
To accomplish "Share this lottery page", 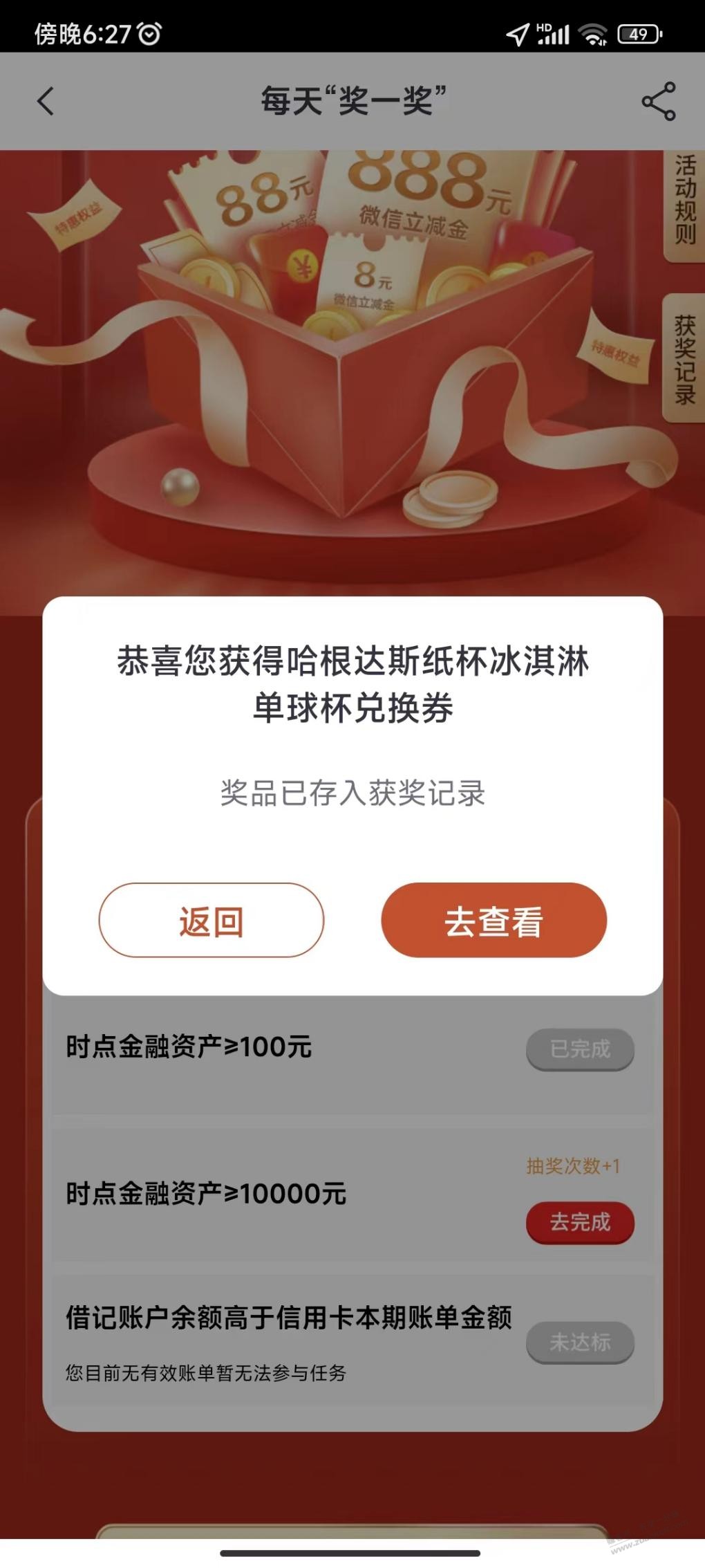I will [658, 102].
